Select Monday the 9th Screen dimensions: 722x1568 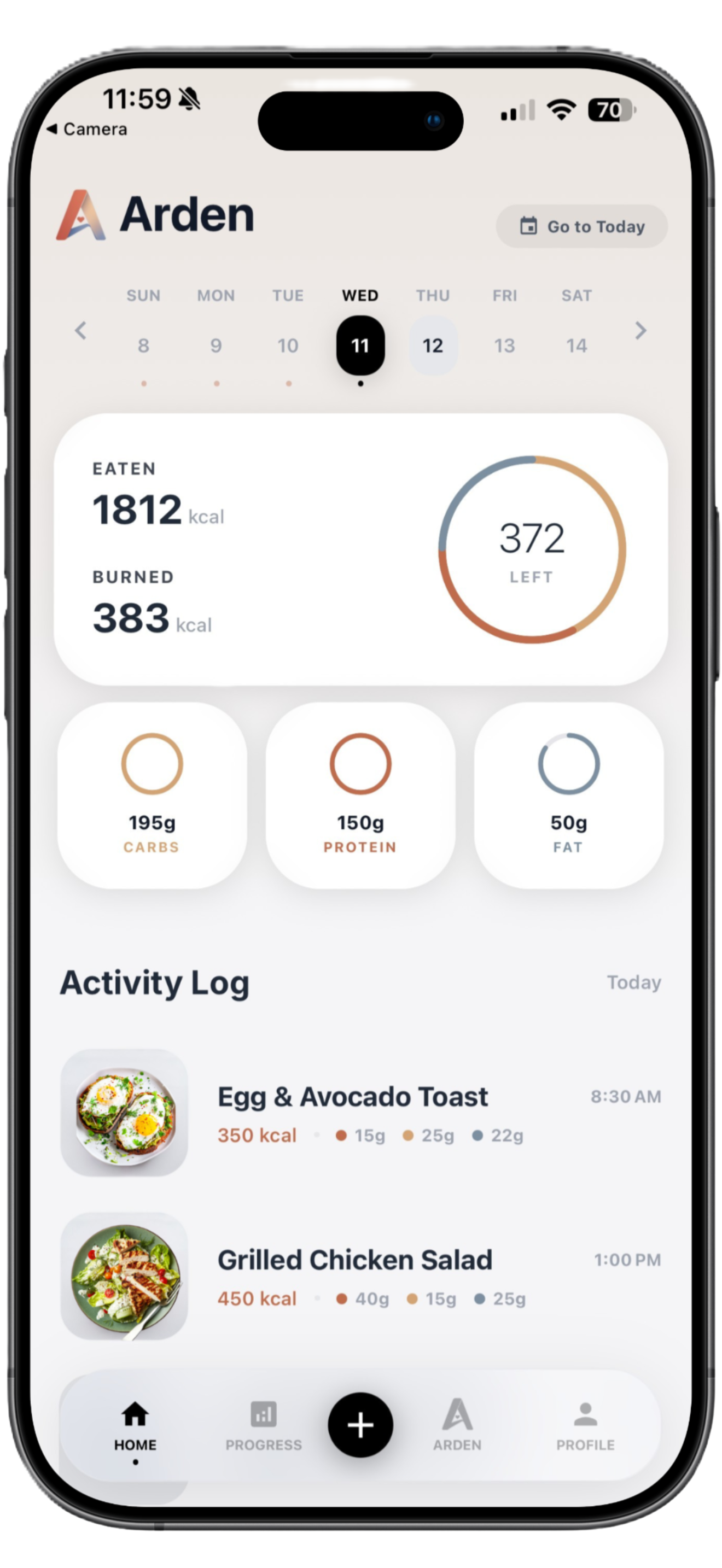216,345
